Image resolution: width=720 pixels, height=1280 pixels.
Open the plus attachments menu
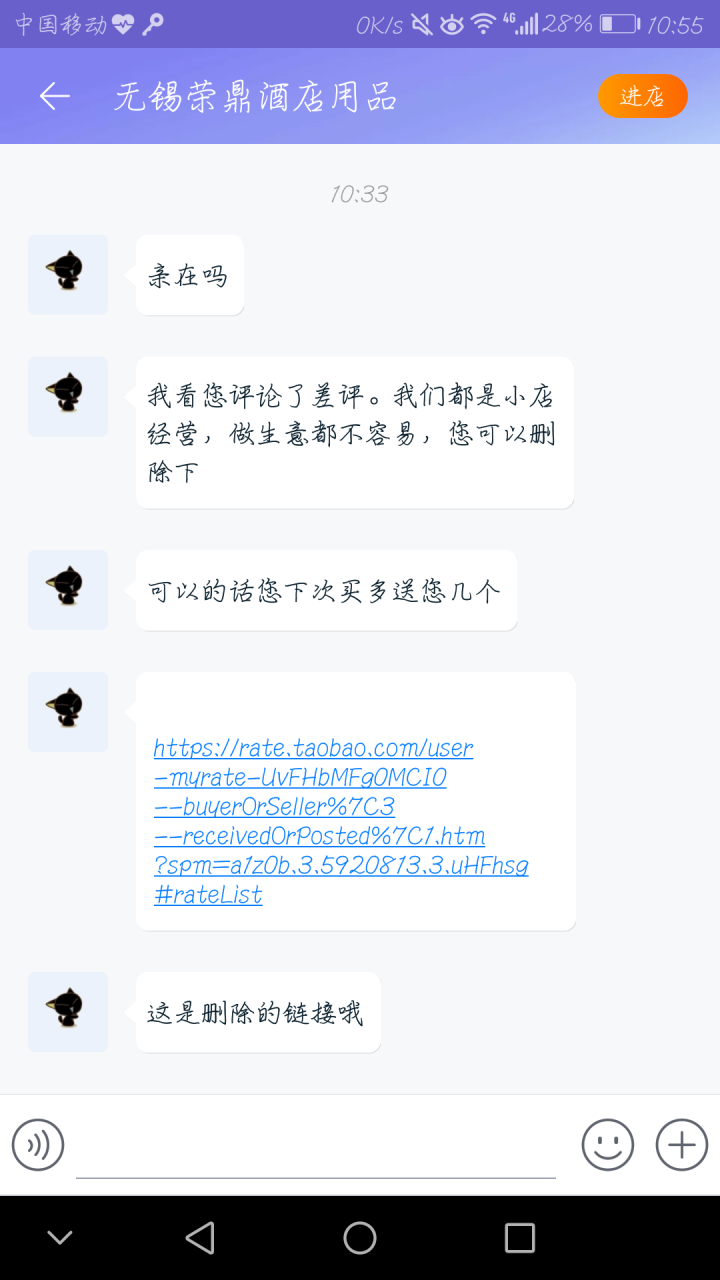[682, 1145]
